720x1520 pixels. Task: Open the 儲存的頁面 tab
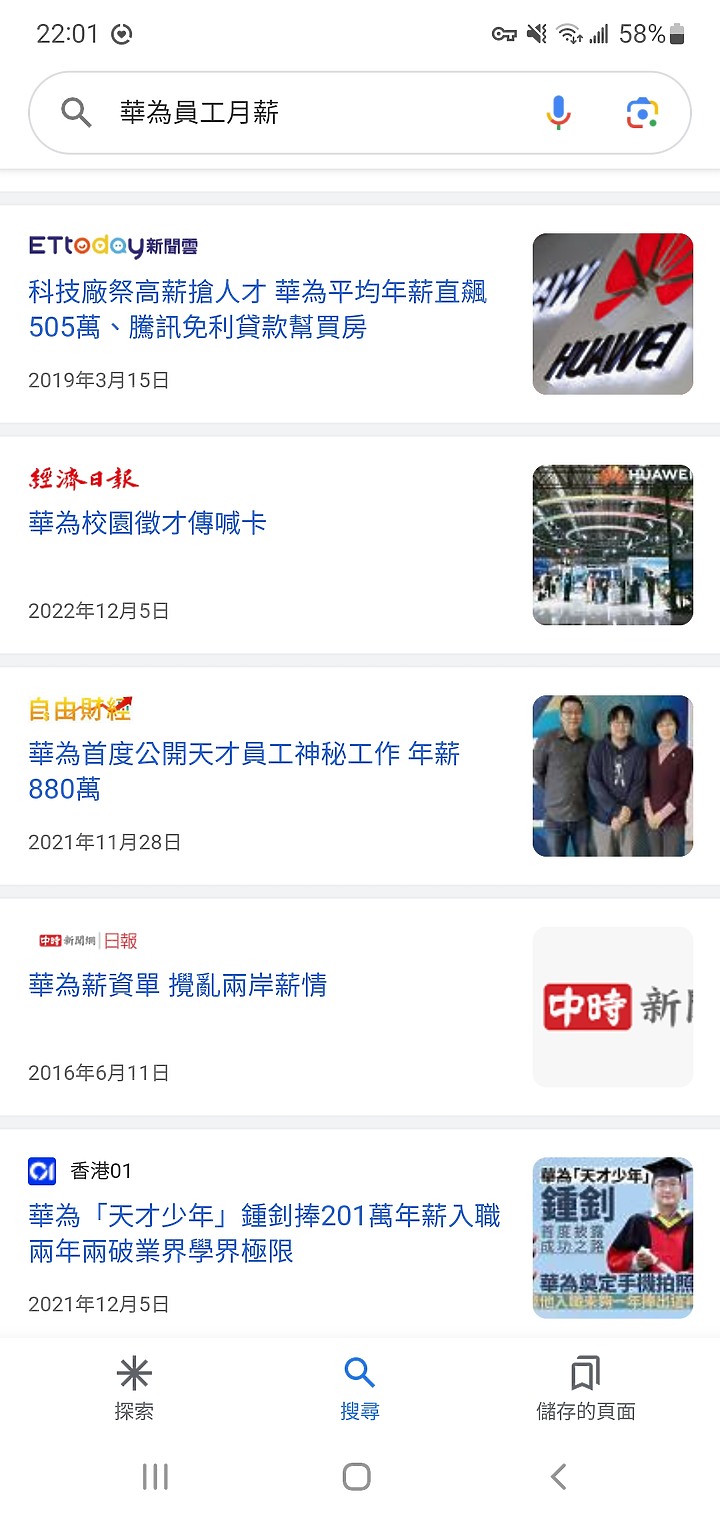586,1389
